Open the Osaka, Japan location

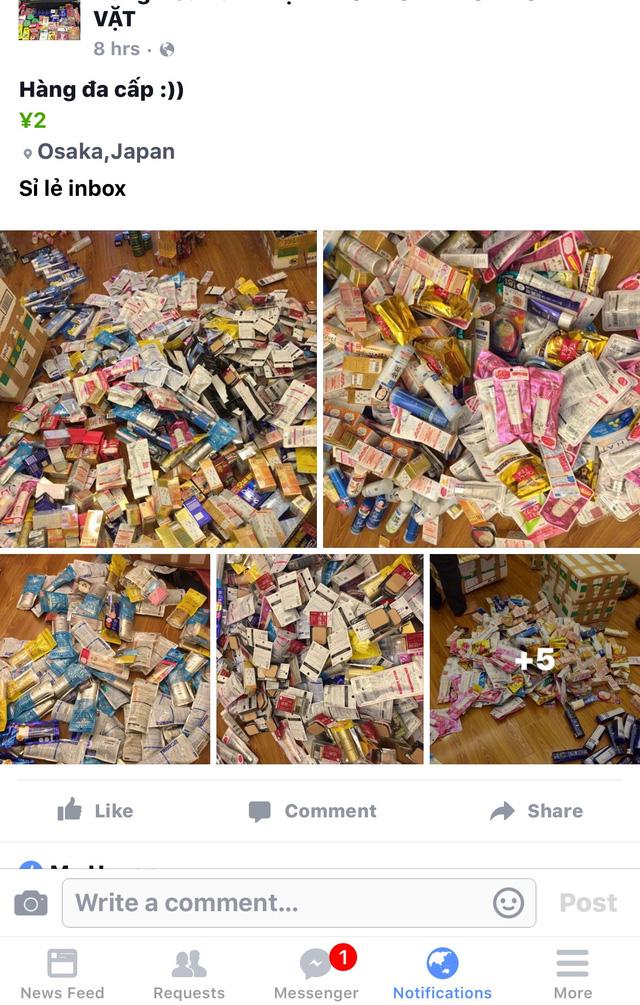point(105,152)
